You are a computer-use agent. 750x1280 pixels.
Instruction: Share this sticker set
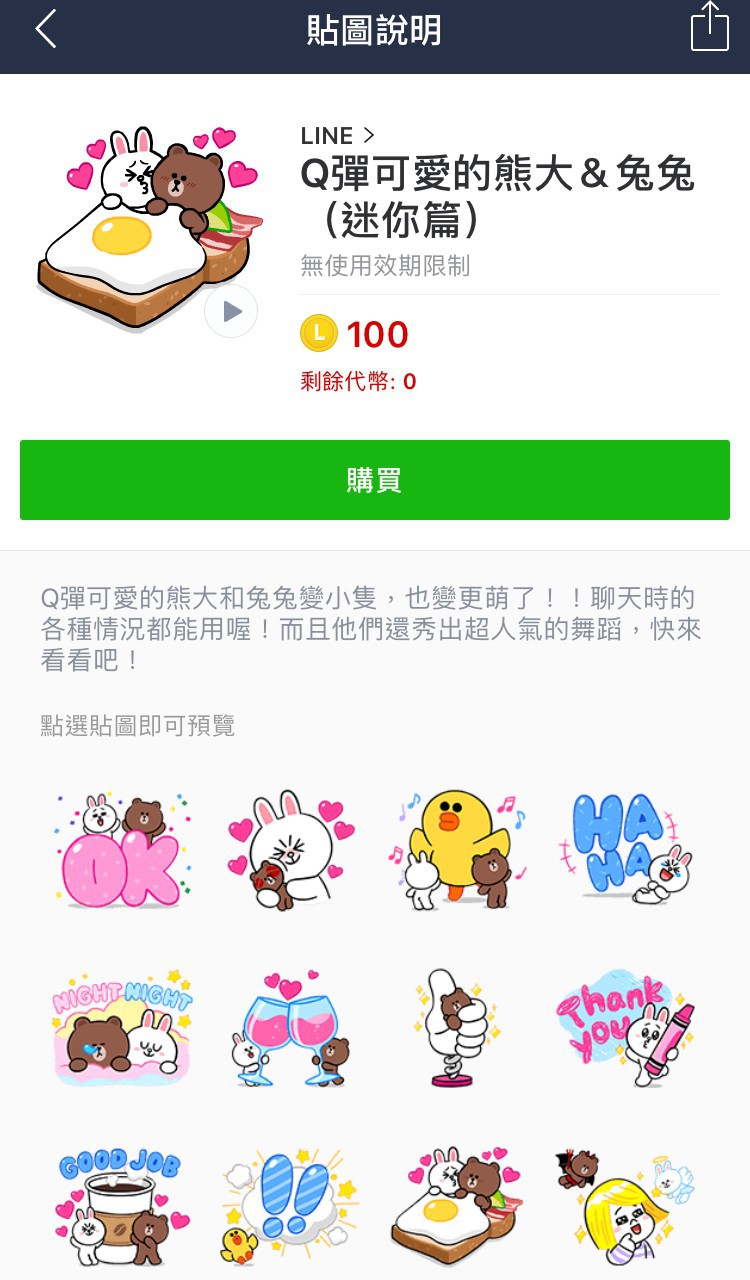point(709,27)
